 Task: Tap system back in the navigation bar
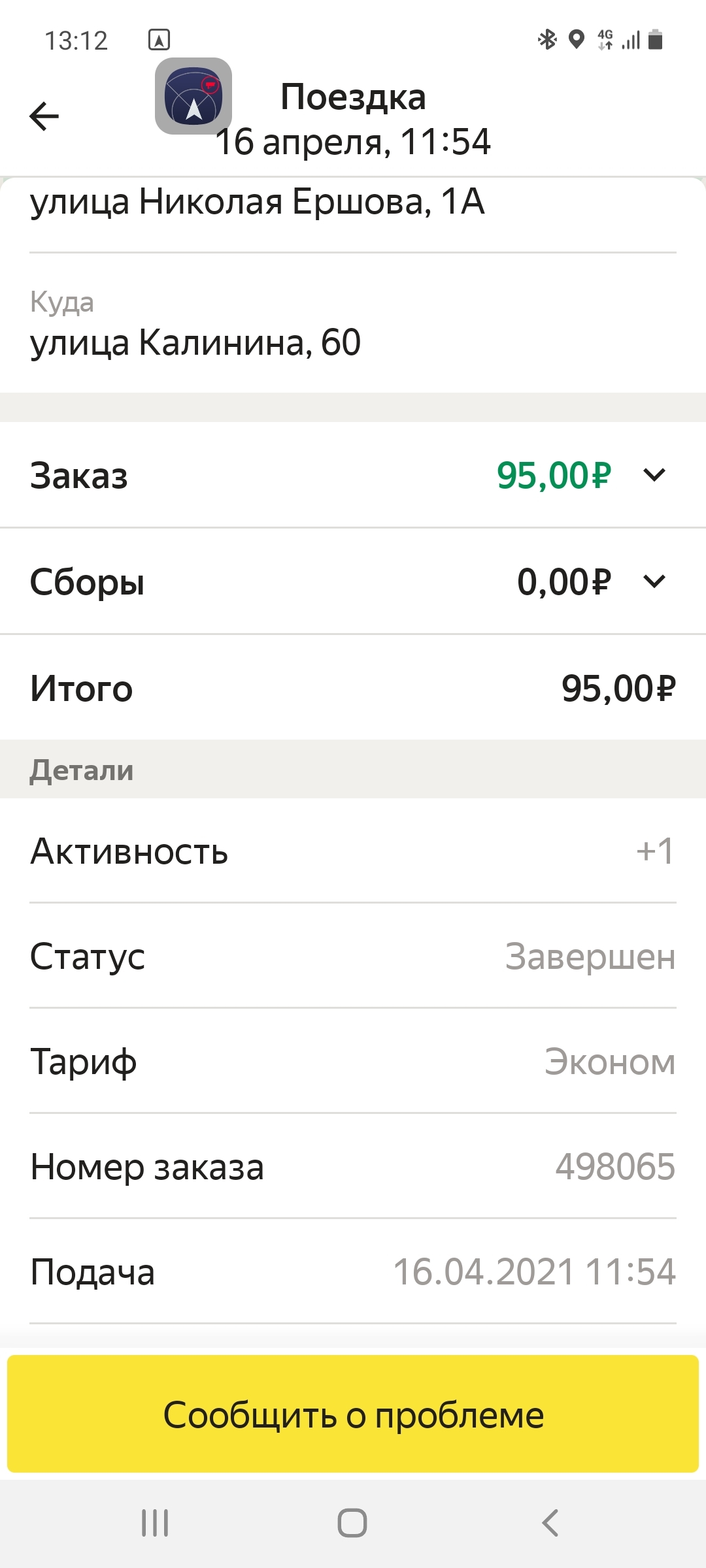(x=550, y=1523)
